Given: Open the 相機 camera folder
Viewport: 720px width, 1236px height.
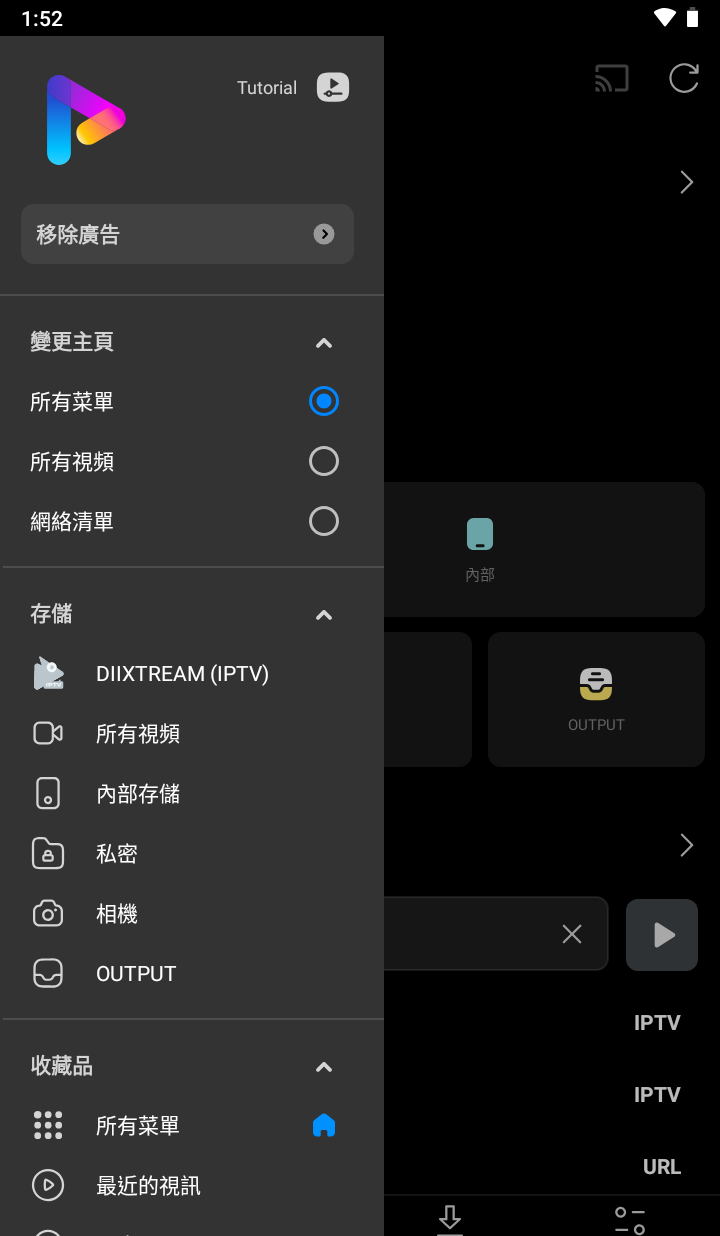Looking at the screenshot, I should [x=117, y=914].
